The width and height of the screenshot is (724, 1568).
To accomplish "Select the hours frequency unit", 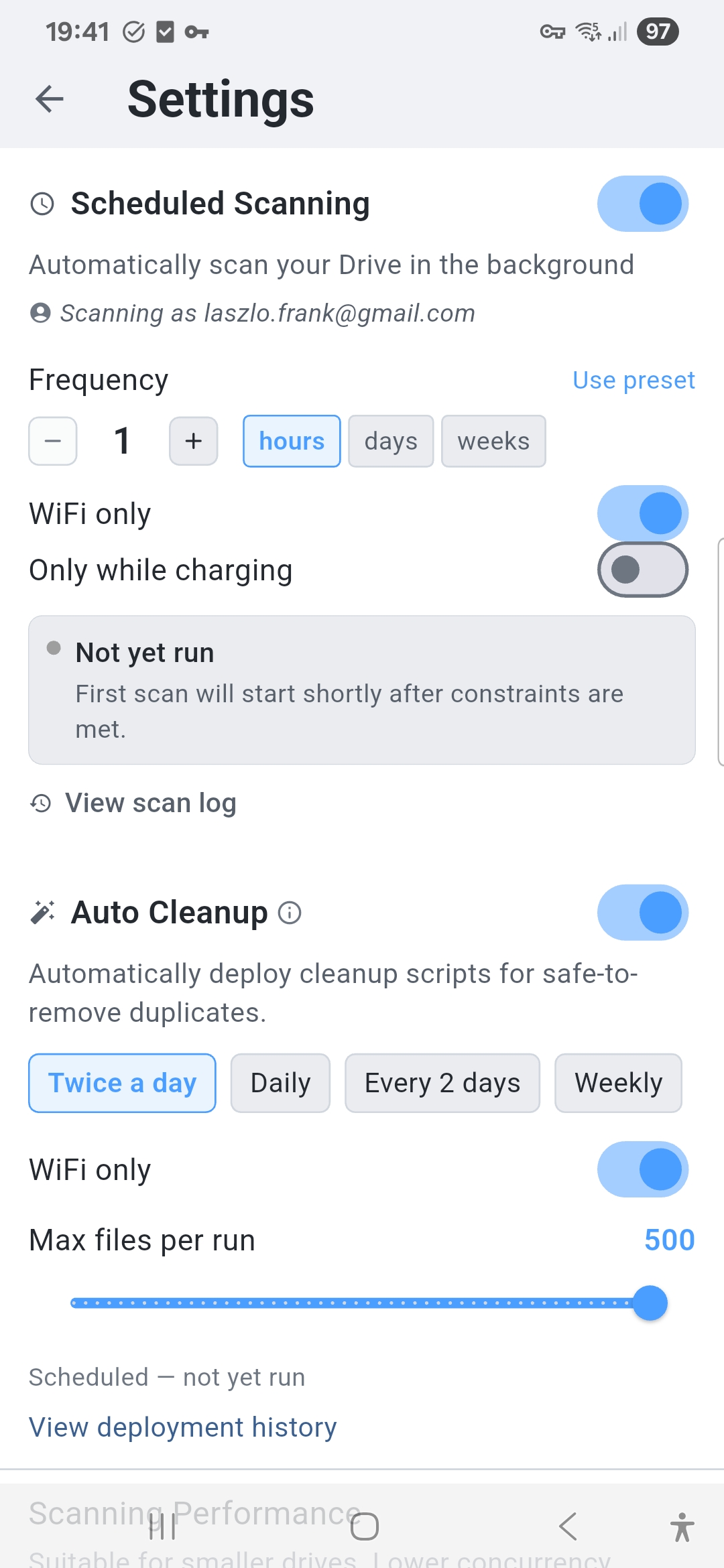I will (x=292, y=441).
